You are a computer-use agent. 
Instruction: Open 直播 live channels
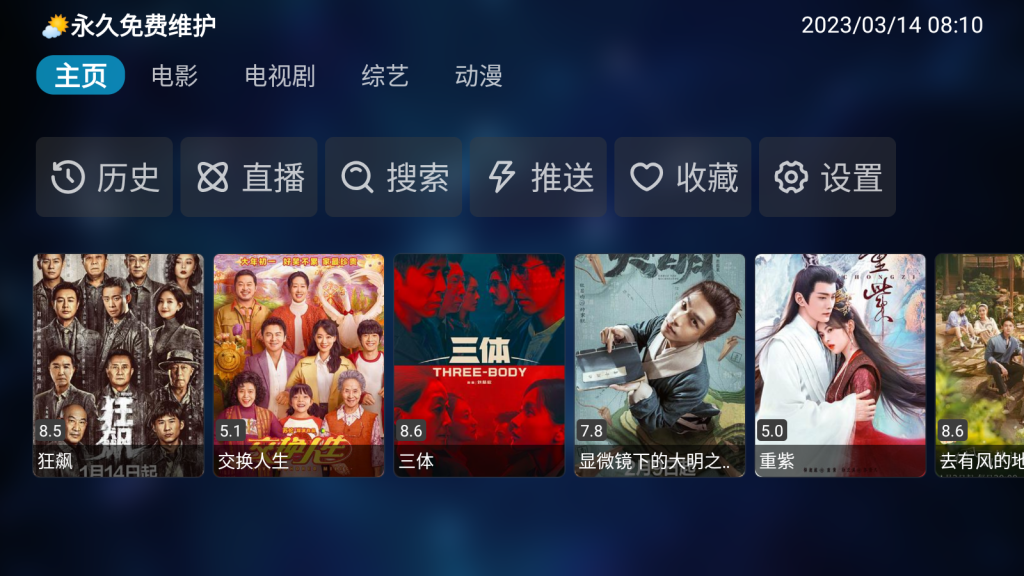(x=249, y=177)
